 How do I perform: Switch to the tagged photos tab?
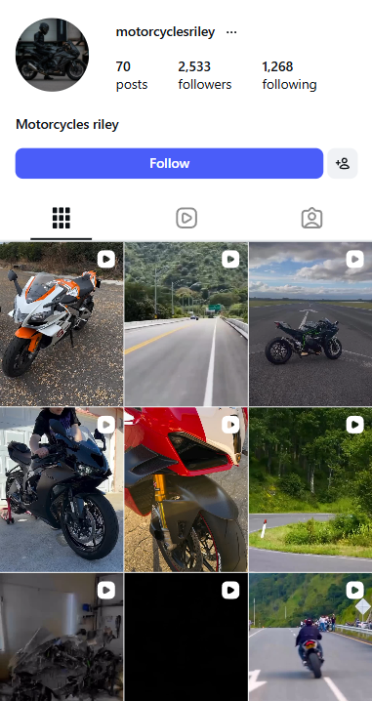(x=312, y=218)
